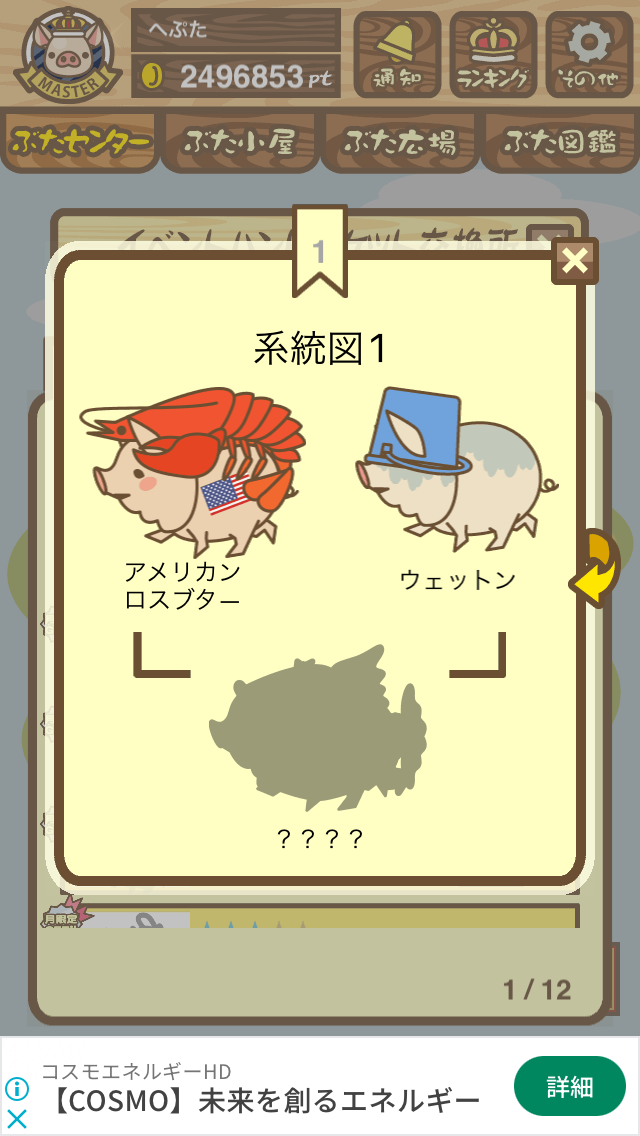Switch to the ぶたセンター tab
640x1136 pixels.
coord(80,142)
